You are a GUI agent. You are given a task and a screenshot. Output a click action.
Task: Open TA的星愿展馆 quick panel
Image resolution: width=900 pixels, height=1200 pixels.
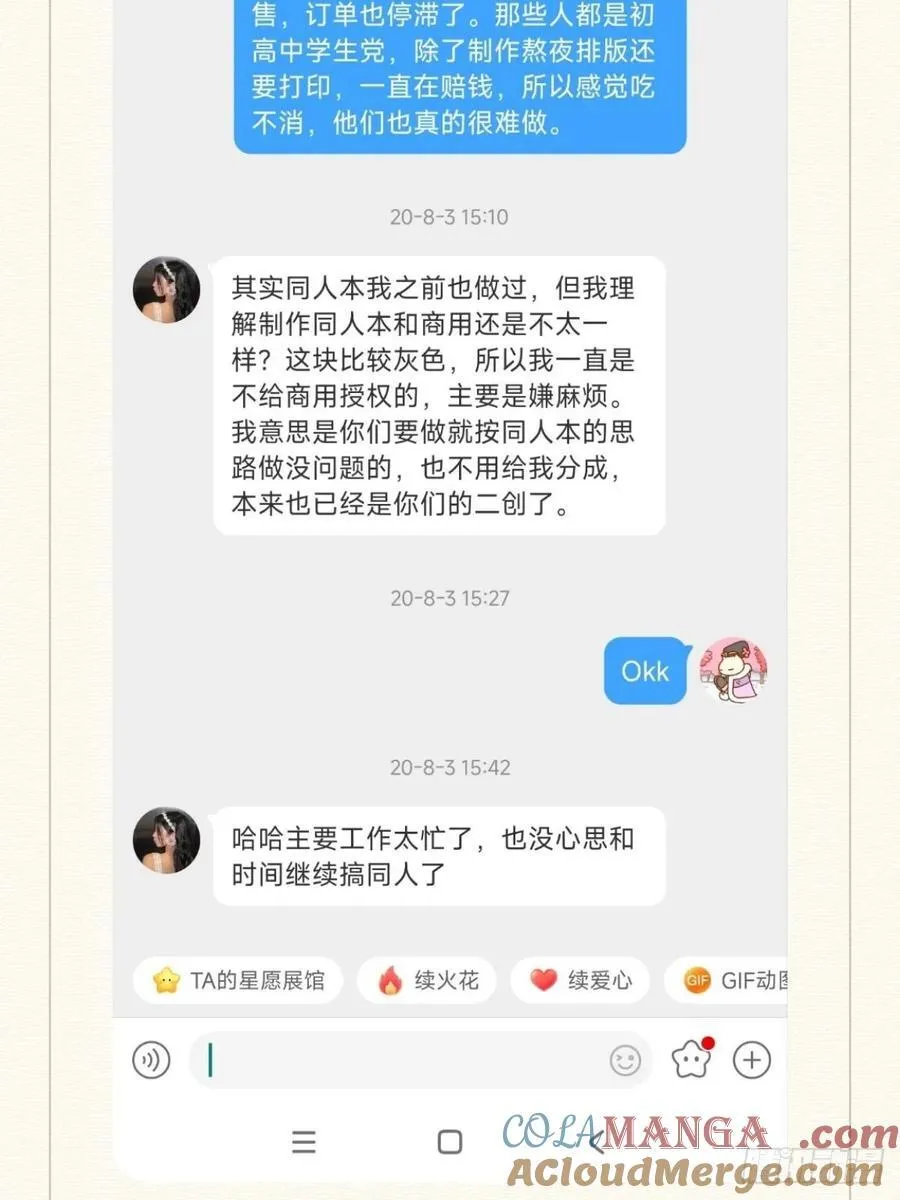[x=237, y=981]
